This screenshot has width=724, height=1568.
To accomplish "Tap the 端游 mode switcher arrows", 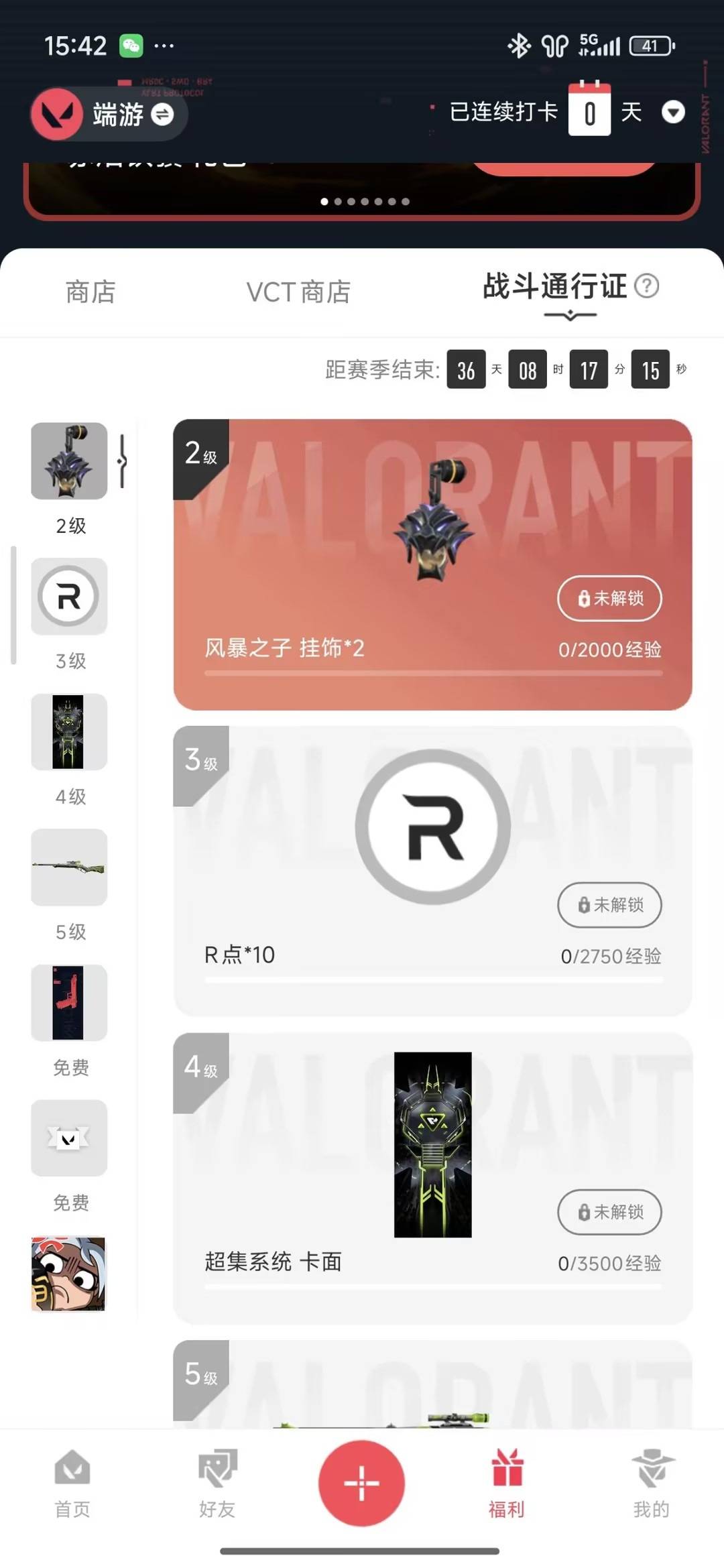I will point(163,115).
